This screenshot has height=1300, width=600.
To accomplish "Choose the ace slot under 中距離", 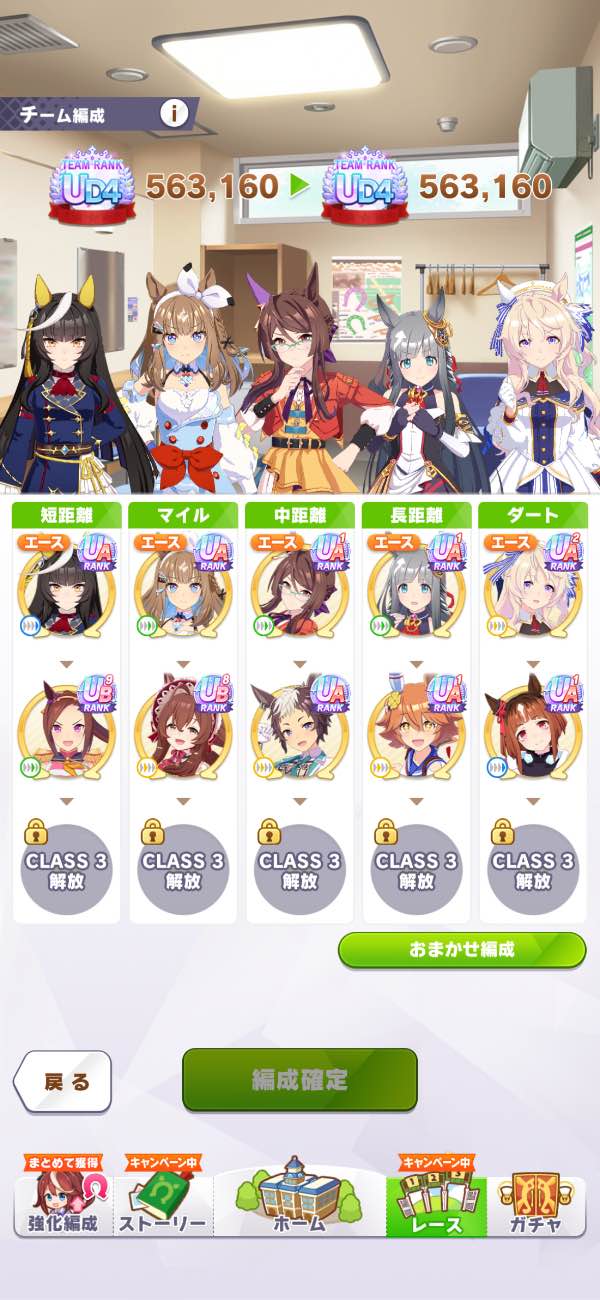I will pyautogui.click(x=299, y=588).
